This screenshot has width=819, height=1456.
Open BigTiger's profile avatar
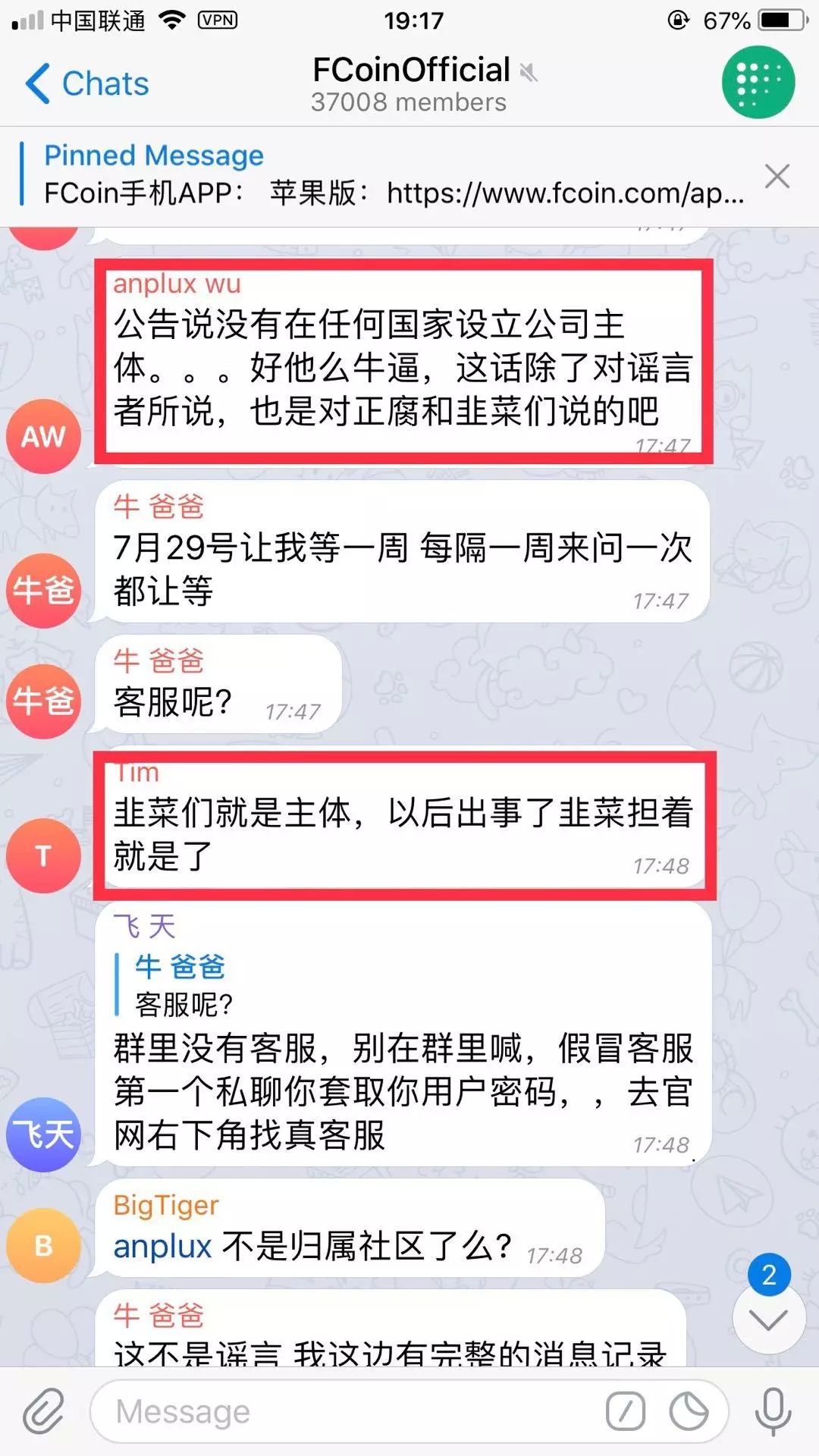pos(44,1245)
